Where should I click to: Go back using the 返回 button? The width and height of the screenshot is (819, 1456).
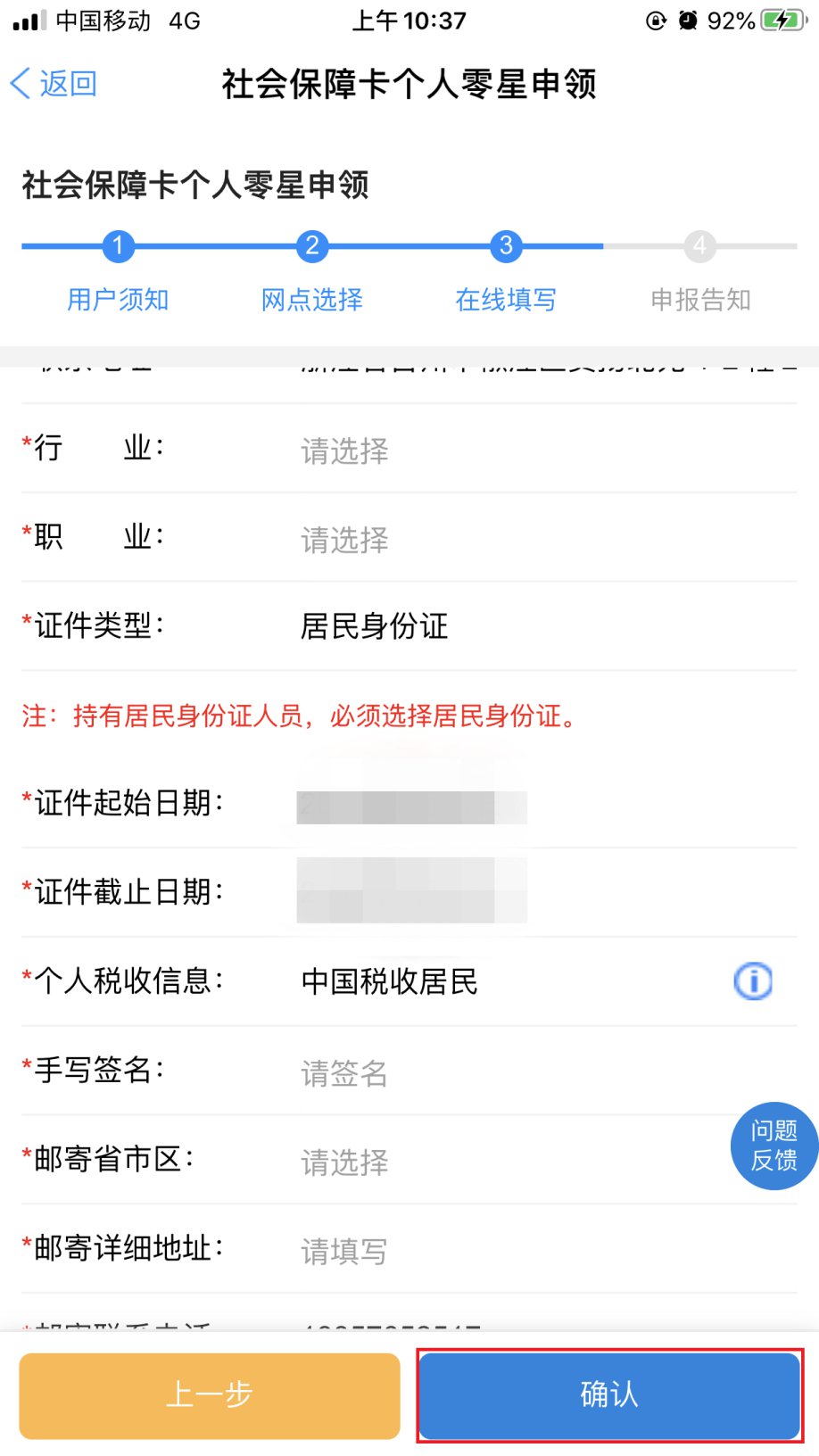(x=54, y=84)
